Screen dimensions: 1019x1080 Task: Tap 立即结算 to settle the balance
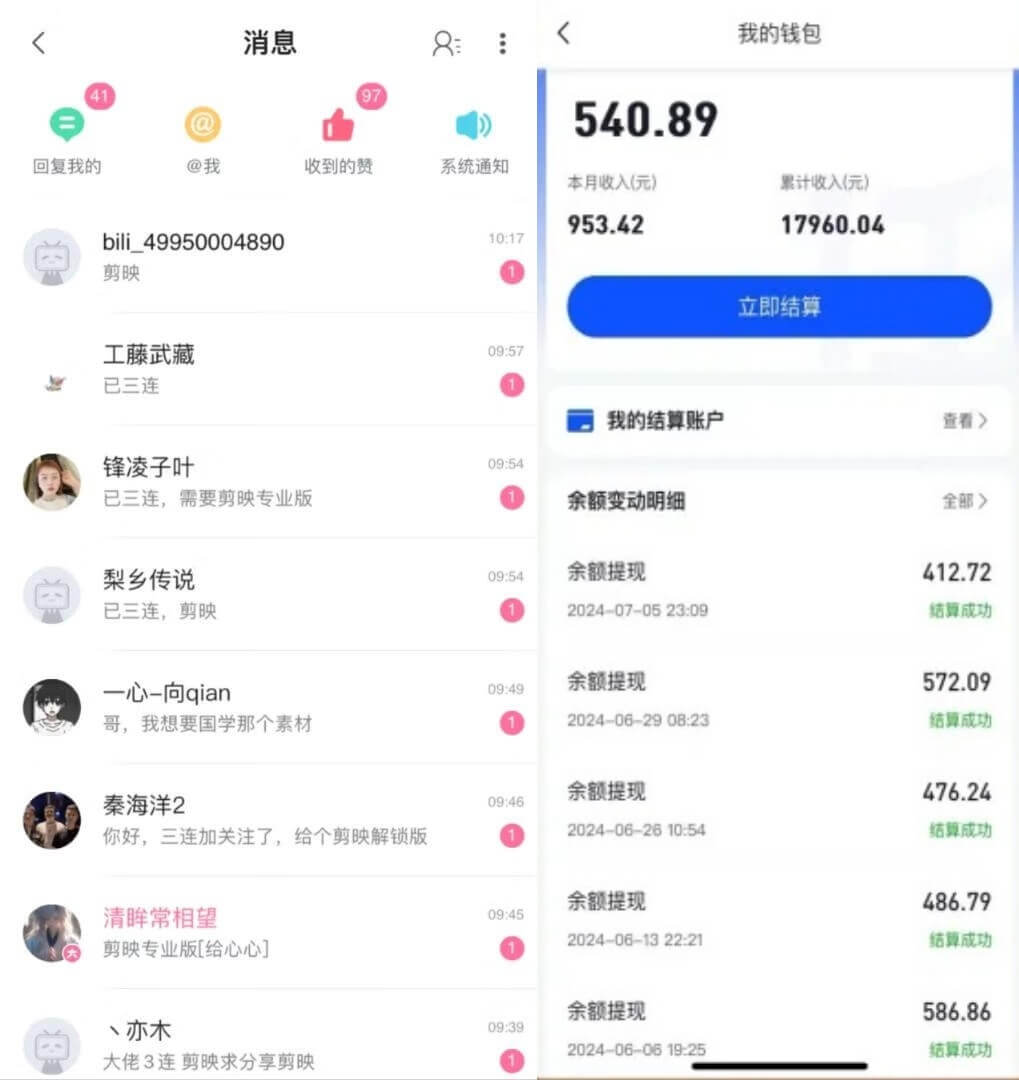click(778, 307)
